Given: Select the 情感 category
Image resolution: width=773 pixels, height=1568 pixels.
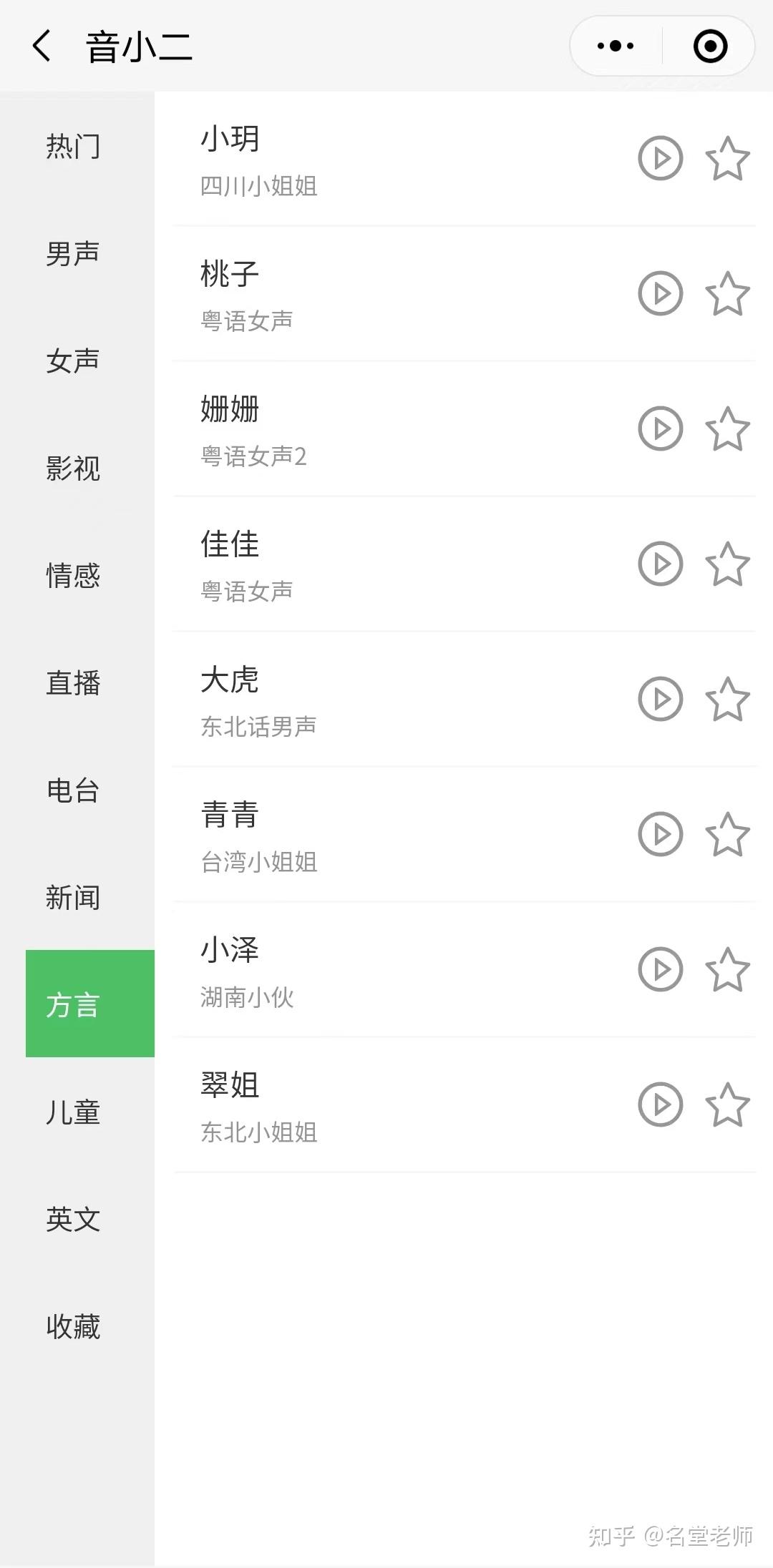Looking at the screenshot, I should pyautogui.click(x=73, y=575).
